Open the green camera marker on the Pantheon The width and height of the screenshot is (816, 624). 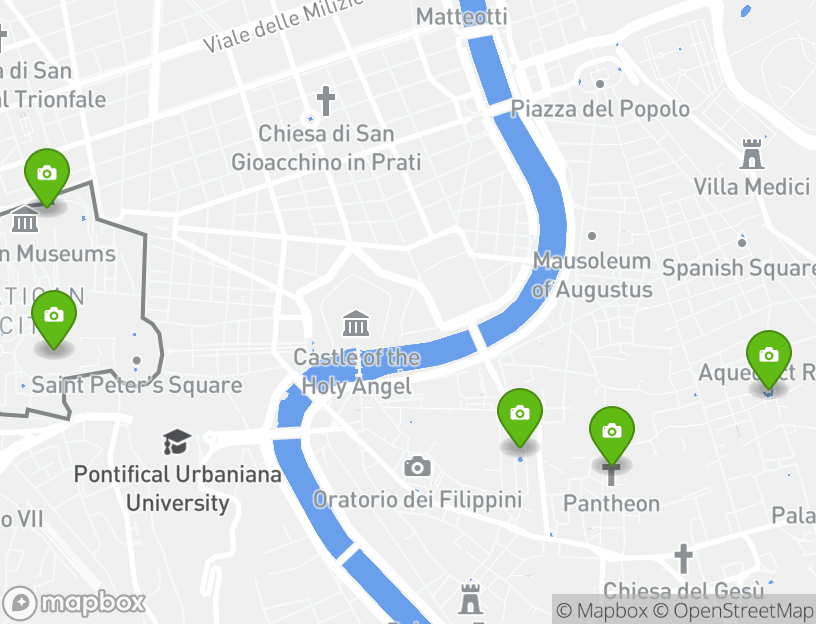point(612,432)
